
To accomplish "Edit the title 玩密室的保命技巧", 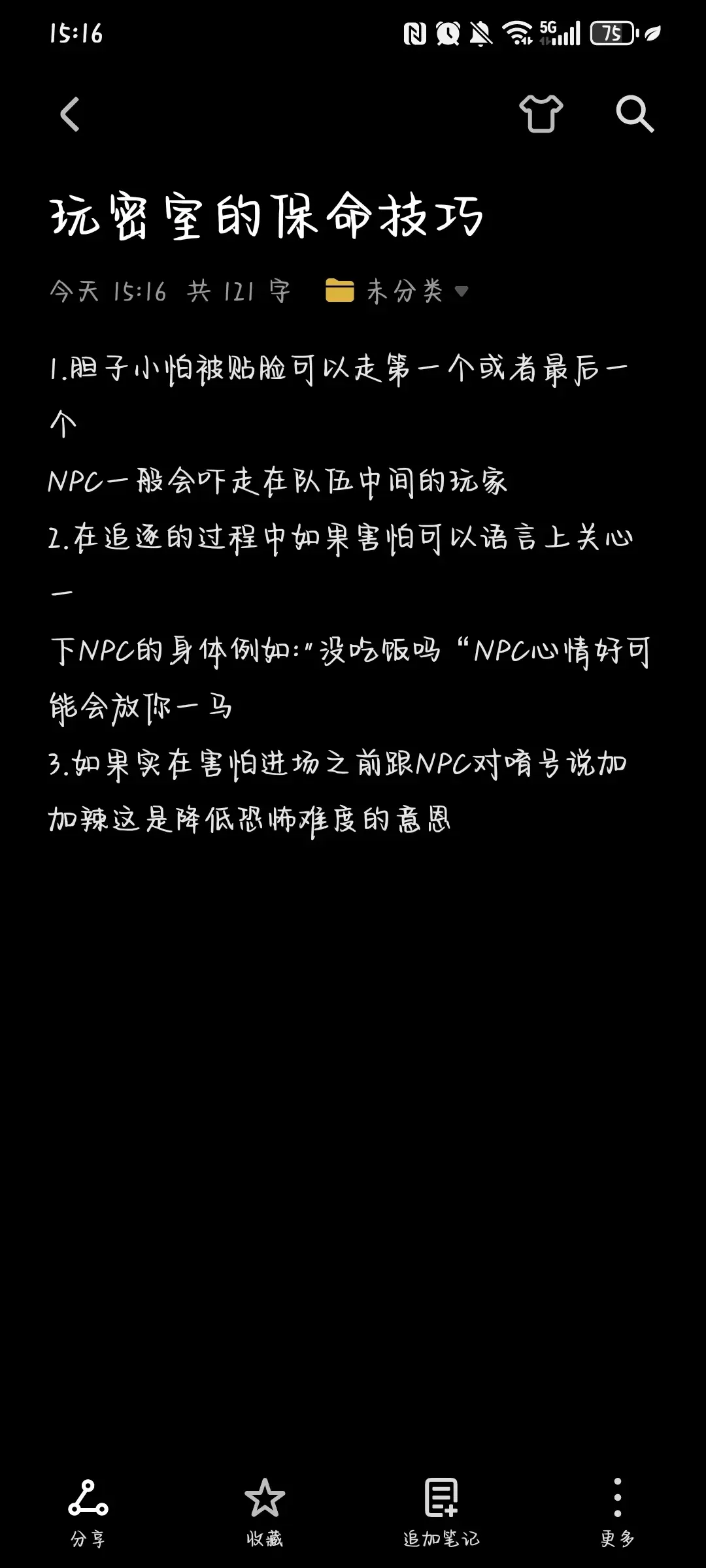I will click(267, 216).
